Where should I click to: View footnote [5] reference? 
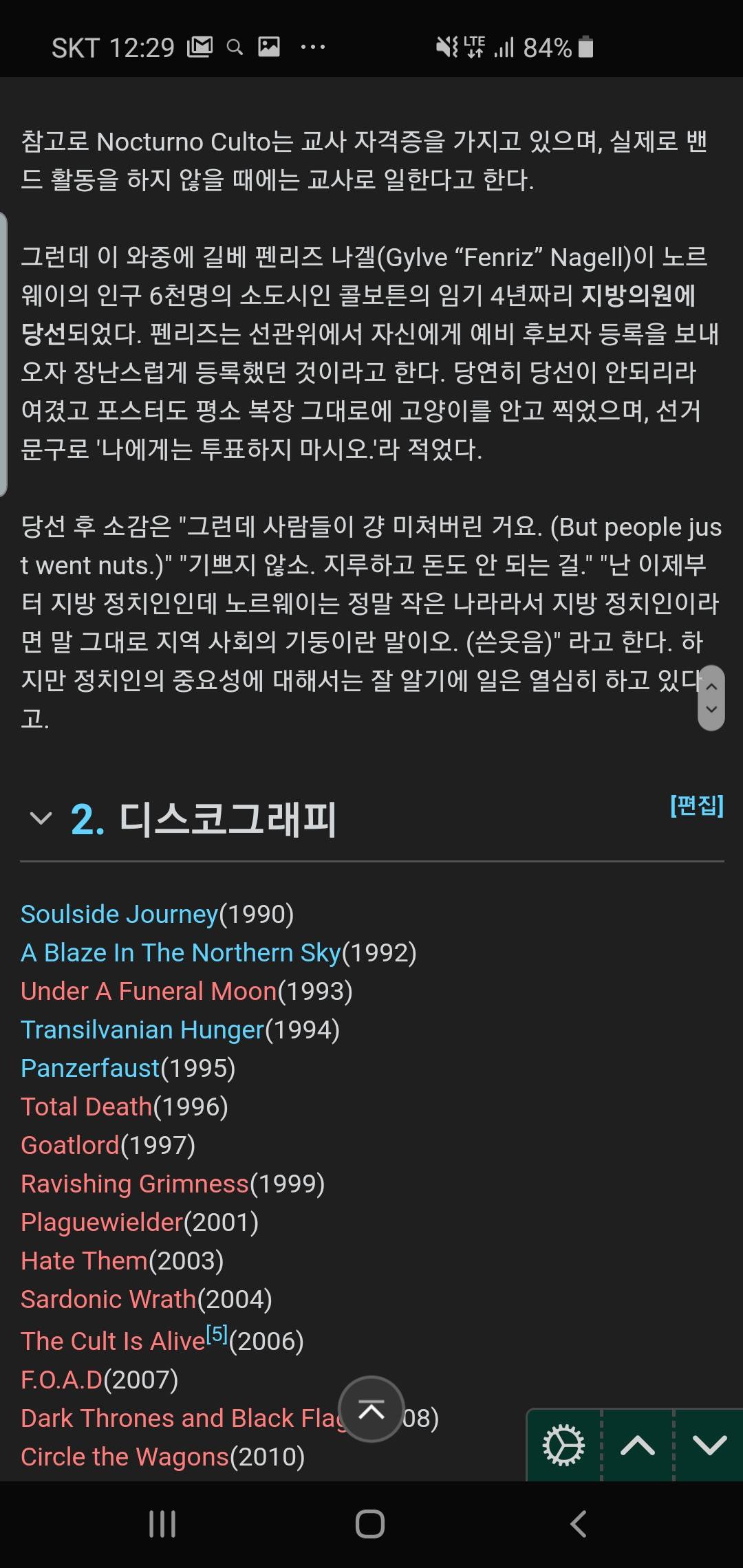pos(217,1334)
